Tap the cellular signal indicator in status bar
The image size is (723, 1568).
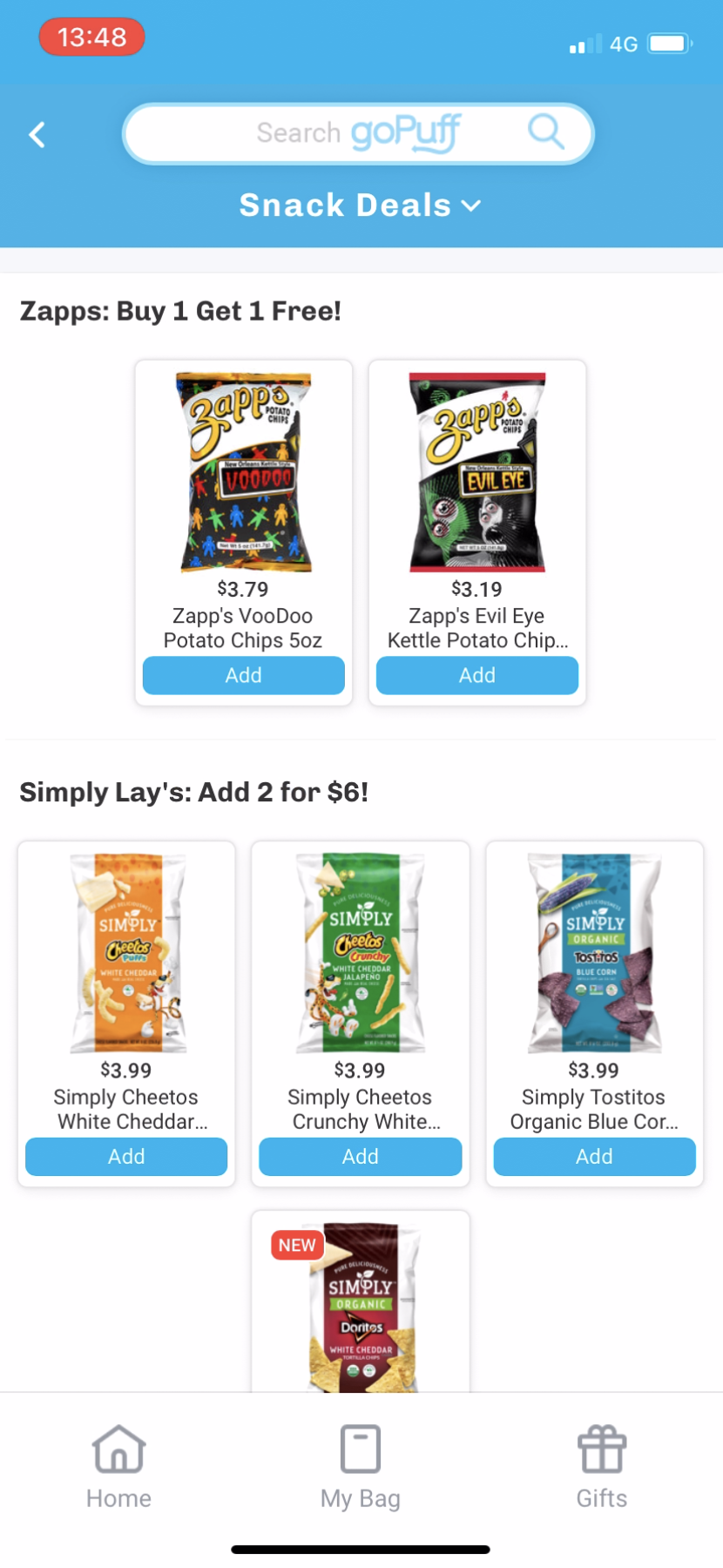pos(584,44)
